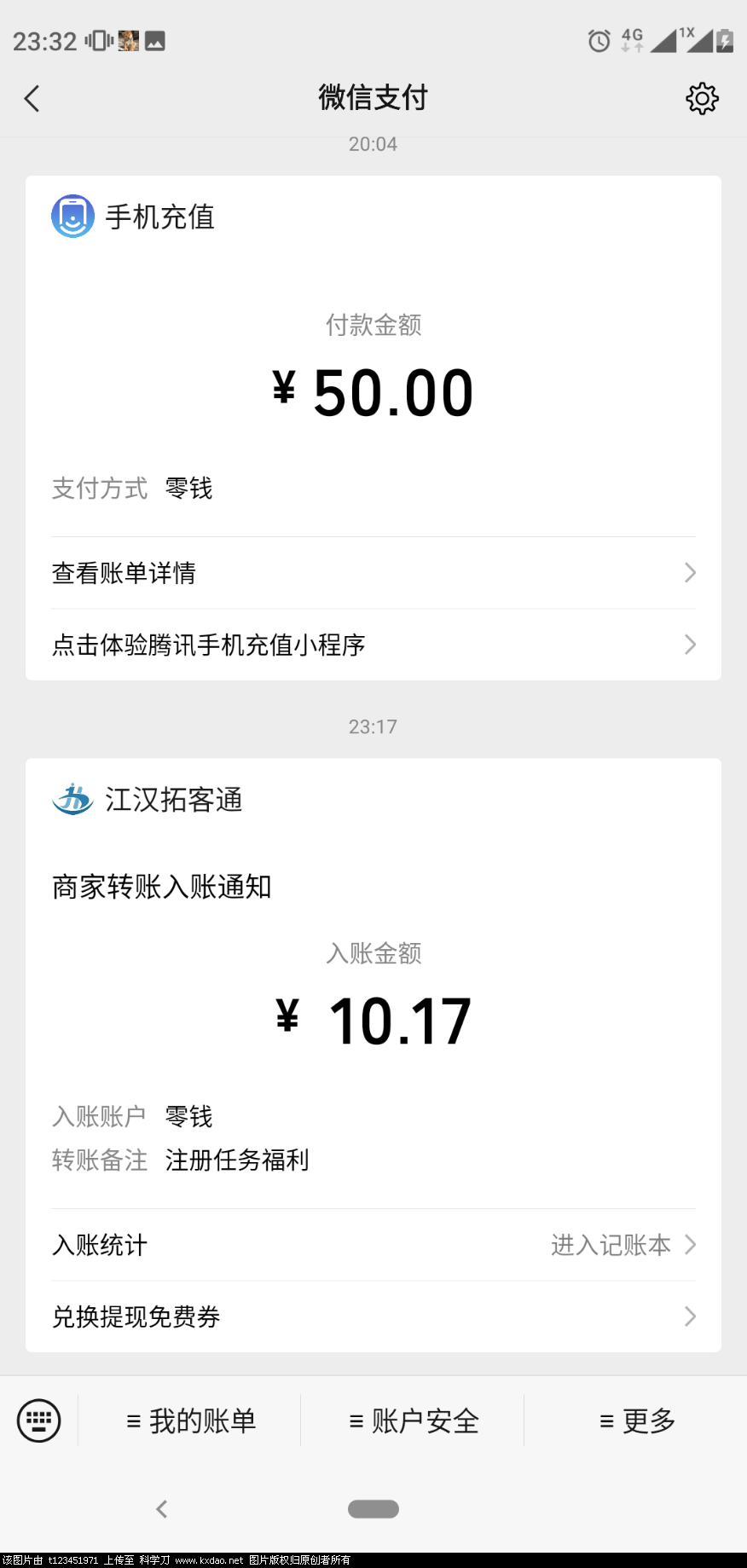Expand 查看账单详情 to view bill details
Image resolution: width=747 pixels, height=1568 pixels.
[x=373, y=572]
